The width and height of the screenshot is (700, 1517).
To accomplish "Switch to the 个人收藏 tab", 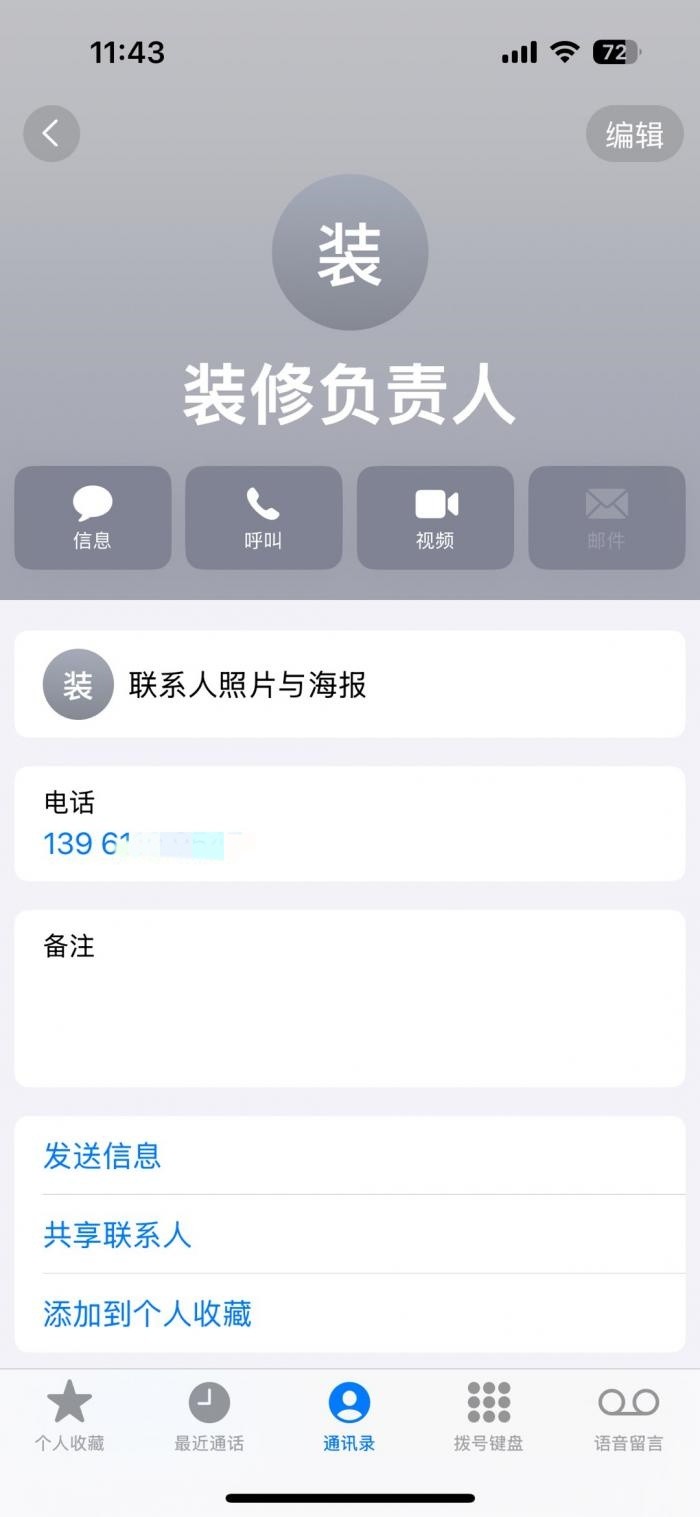I will pyautogui.click(x=70, y=1415).
